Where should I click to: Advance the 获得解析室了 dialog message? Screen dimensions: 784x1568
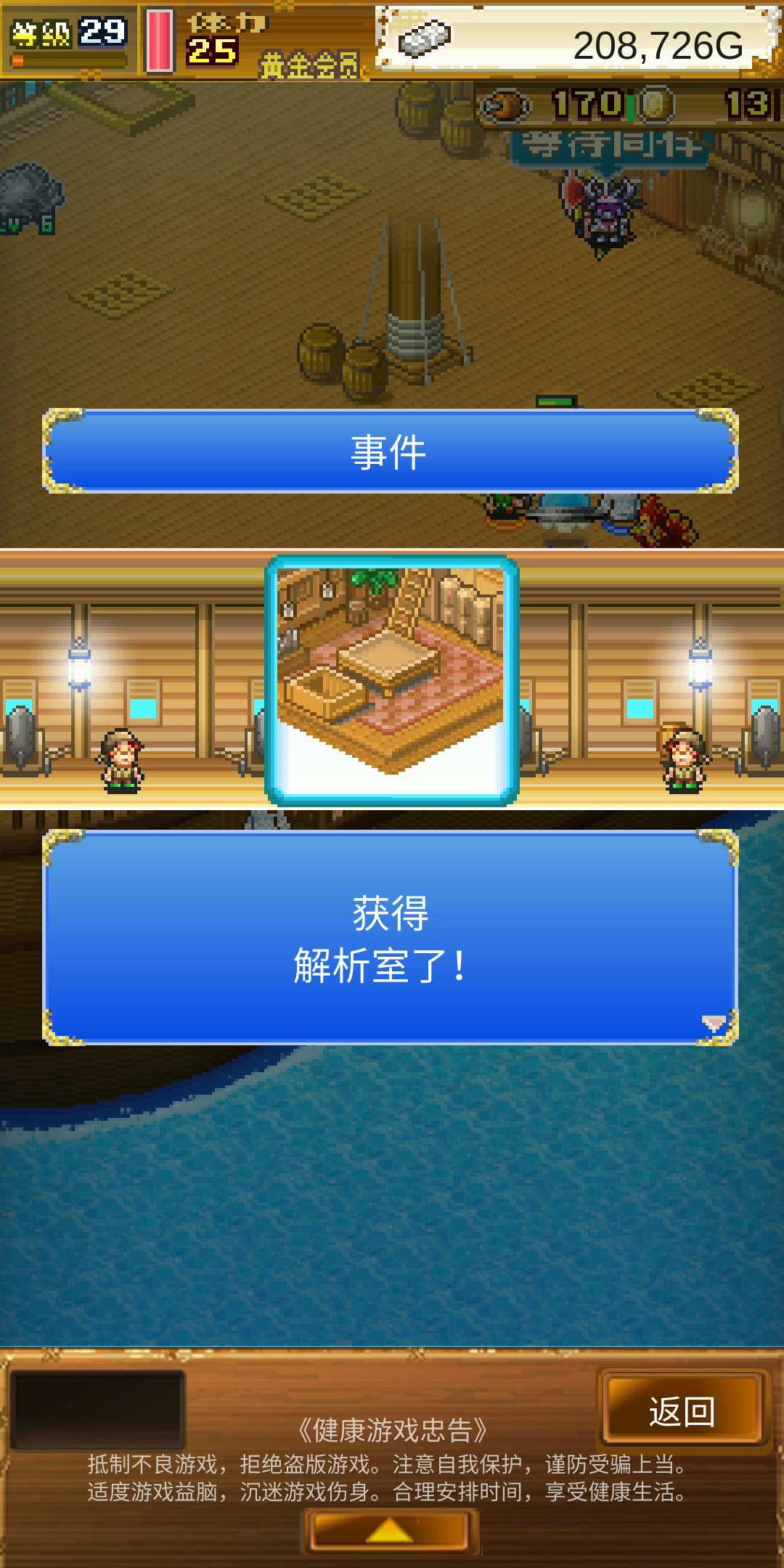pyautogui.click(x=391, y=937)
